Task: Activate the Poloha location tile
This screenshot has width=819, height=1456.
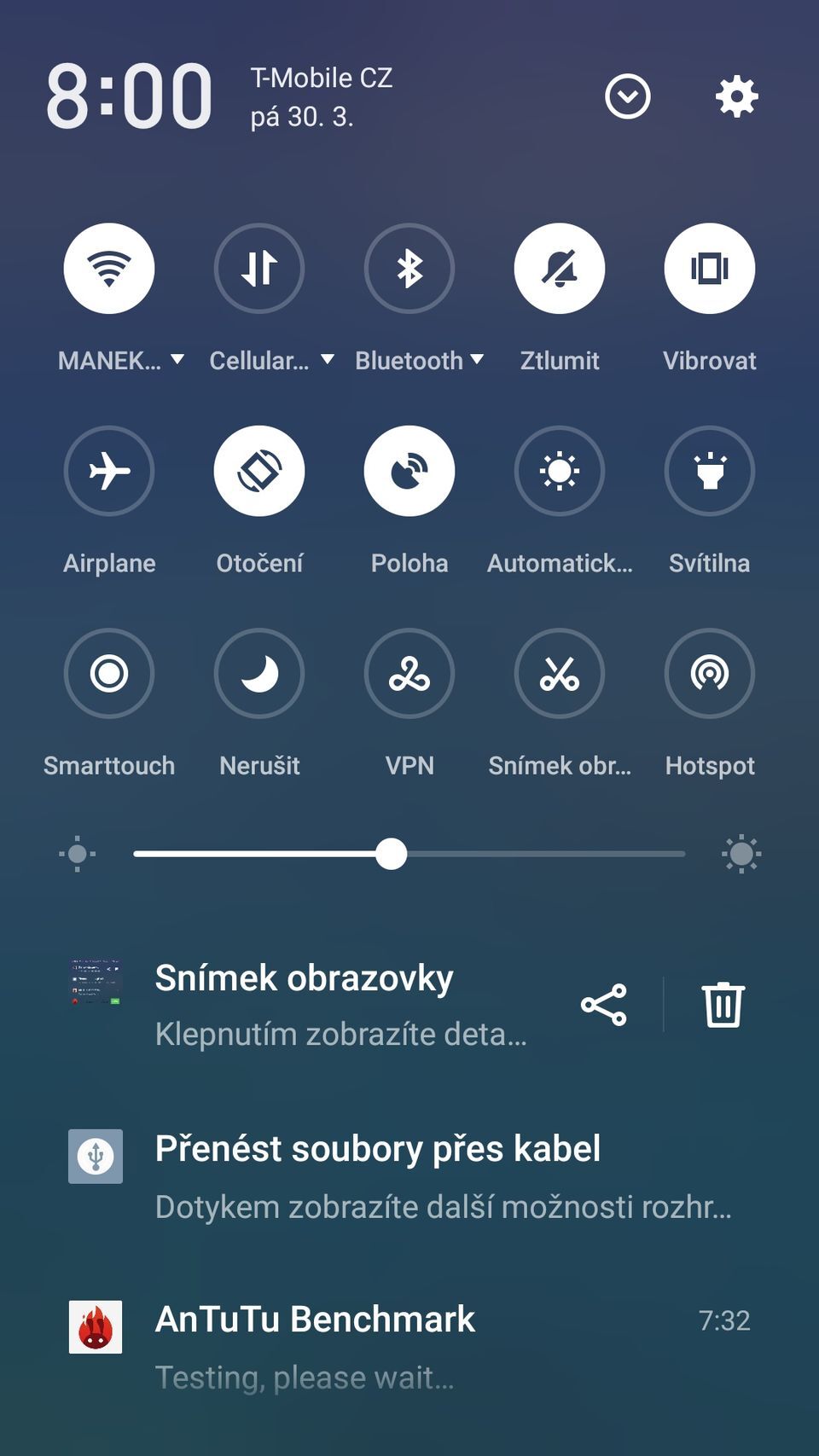Action: click(x=409, y=471)
